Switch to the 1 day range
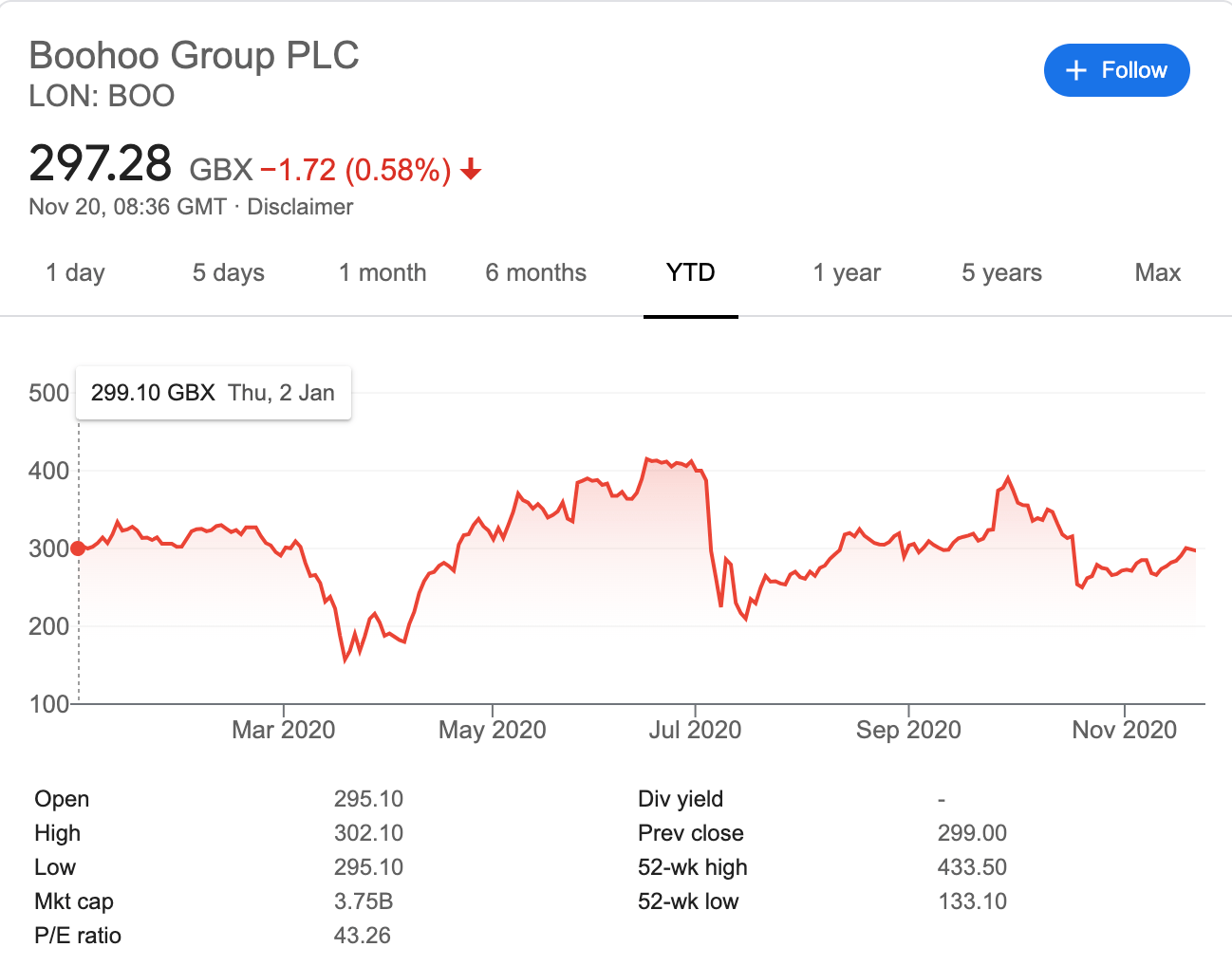This screenshot has width=1232, height=966. [x=75, y=273]
